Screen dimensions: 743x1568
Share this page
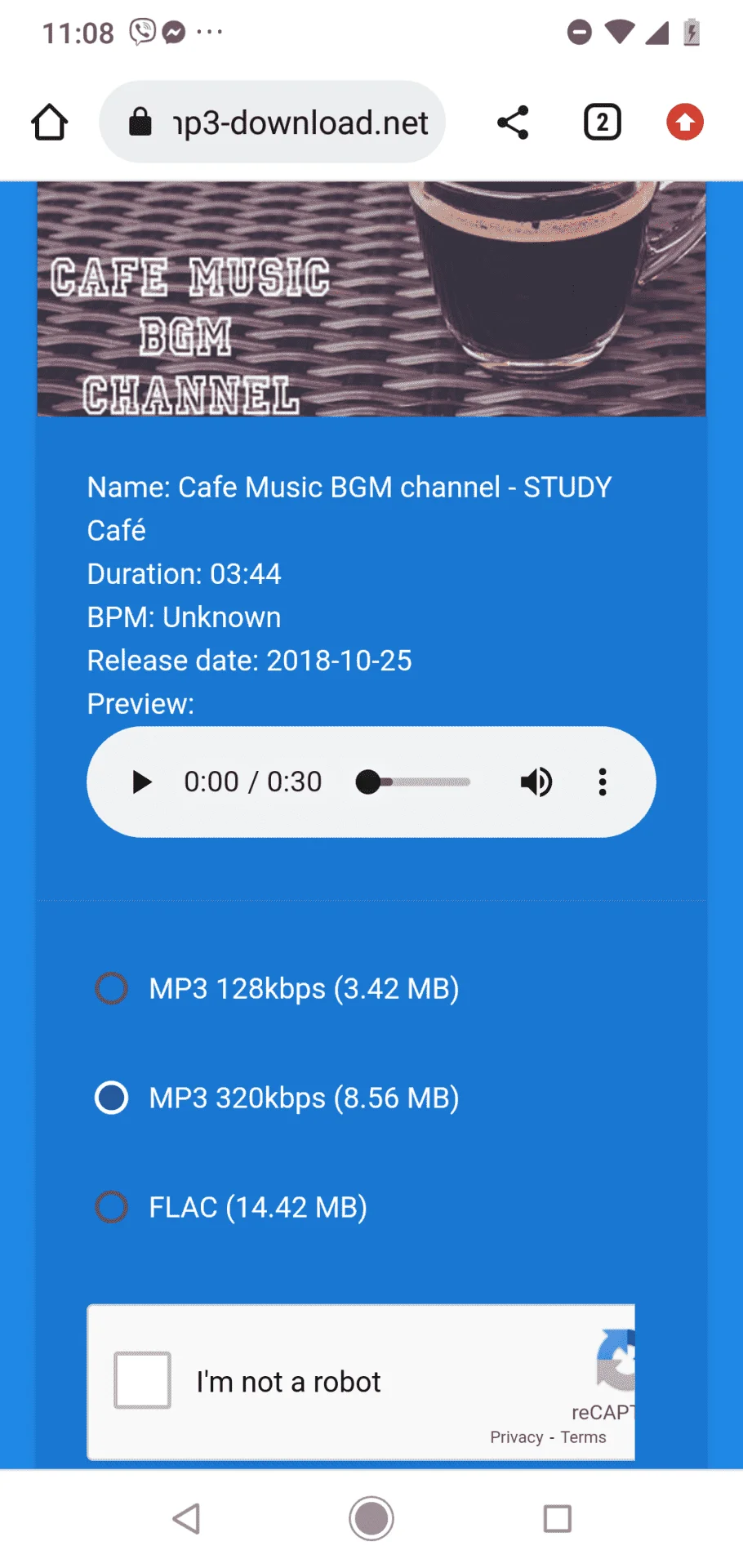click(x=513, y=122)
